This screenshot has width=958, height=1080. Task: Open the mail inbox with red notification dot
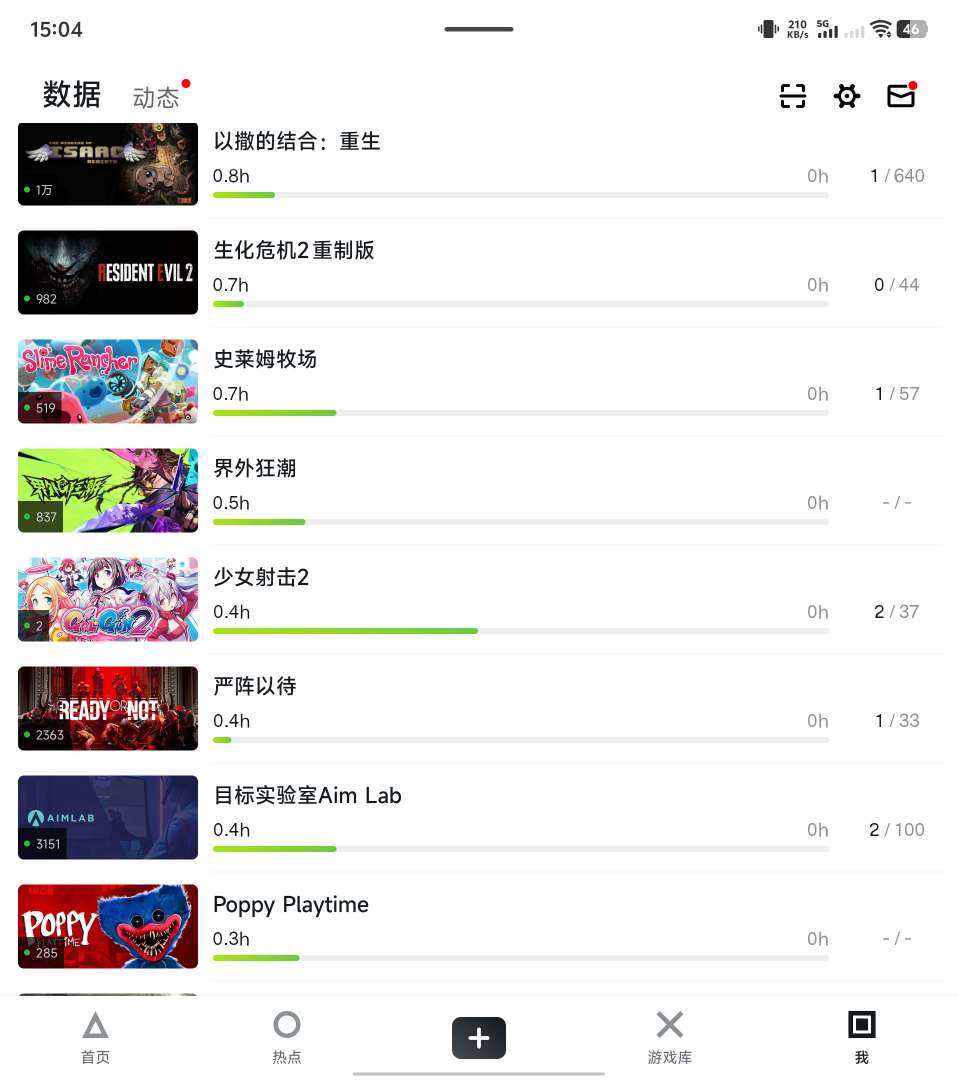(x=900, y=96)
